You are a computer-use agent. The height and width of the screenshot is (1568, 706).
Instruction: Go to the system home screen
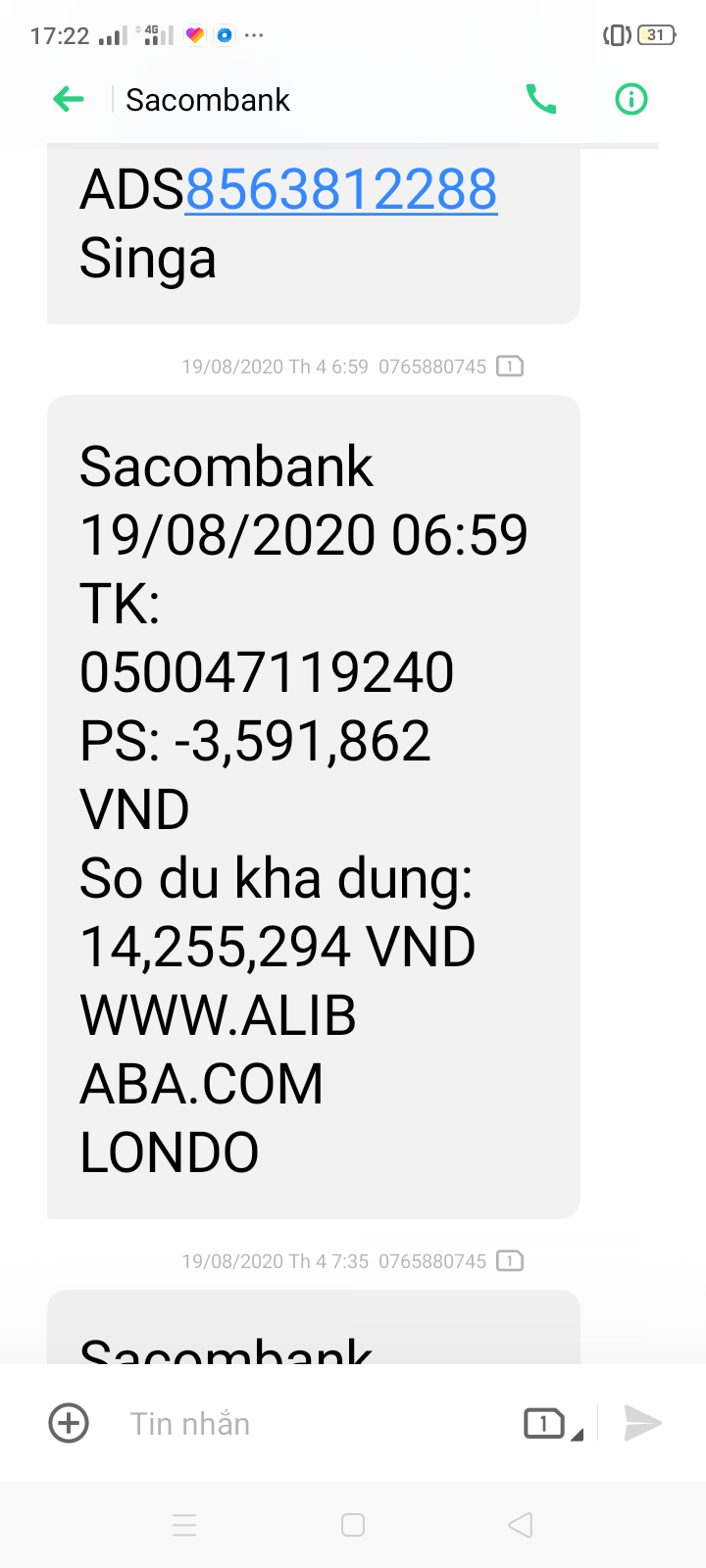click(353, 1525)
